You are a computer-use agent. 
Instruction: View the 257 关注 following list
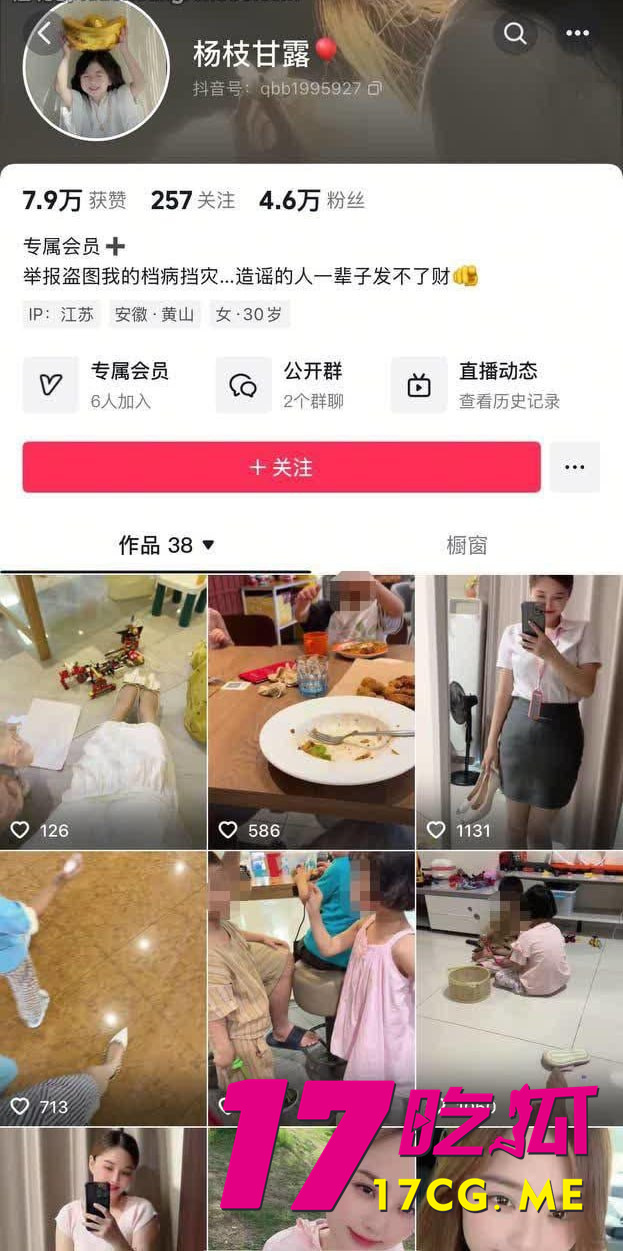coord(192,200)
